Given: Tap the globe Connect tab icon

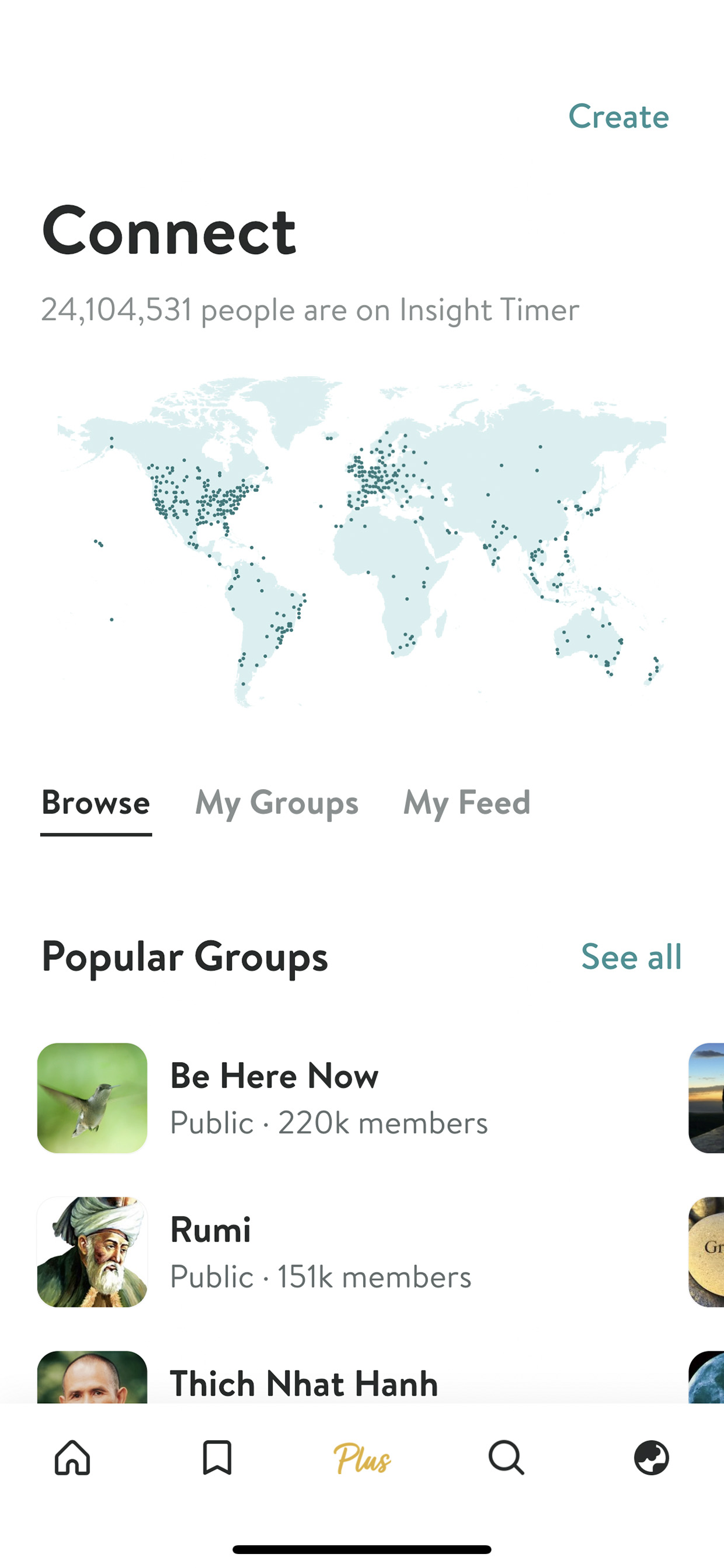Looking at the screenshot, I should click(652, 1457).
